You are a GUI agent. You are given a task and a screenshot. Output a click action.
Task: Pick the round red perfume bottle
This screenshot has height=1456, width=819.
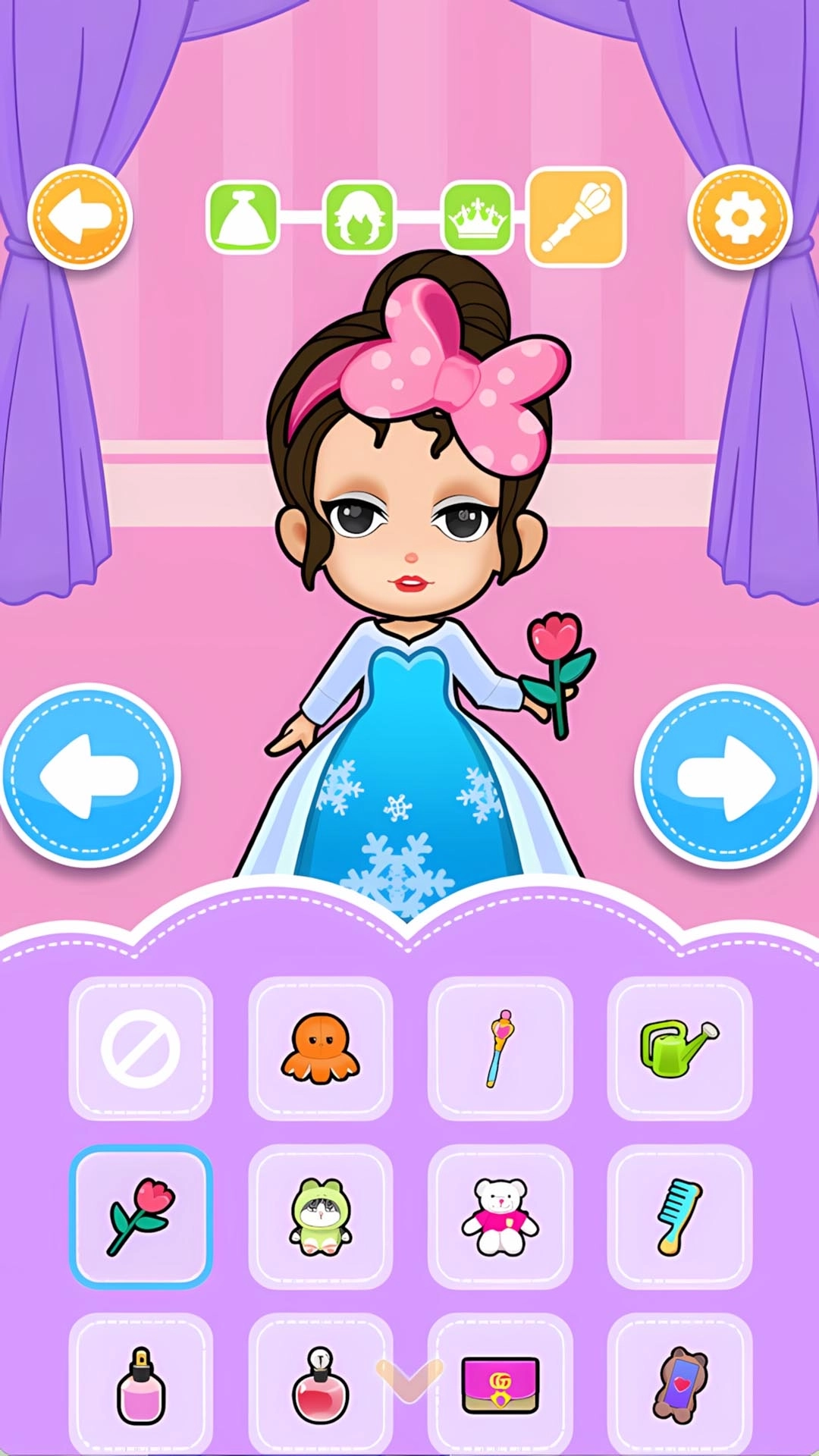coord(320,1385)
